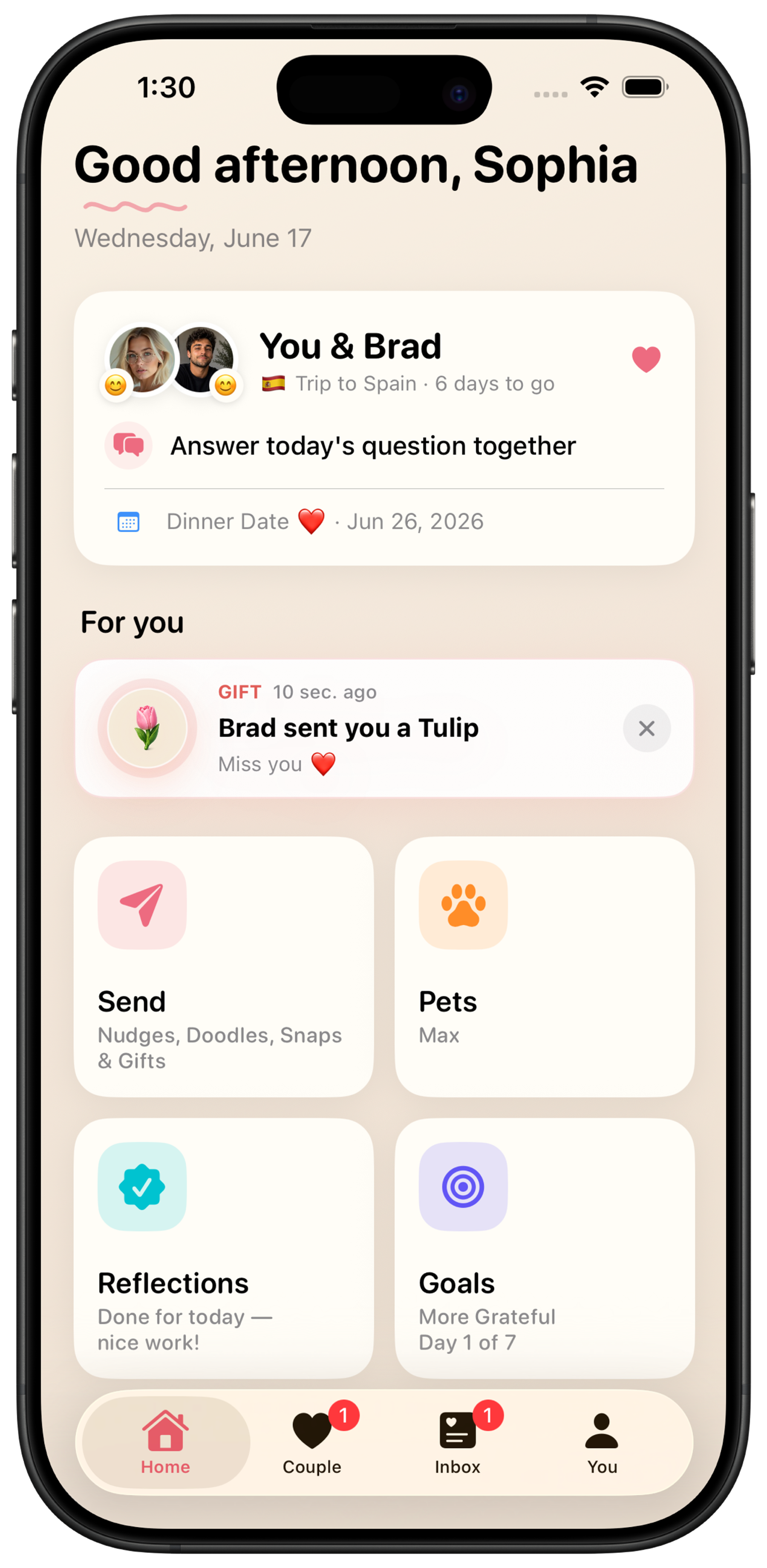Image resolution: width=767 pixels, height=1568 pixels.
Task: Select the You tab
Action: pyautogui.click(x=602, y=1443)
